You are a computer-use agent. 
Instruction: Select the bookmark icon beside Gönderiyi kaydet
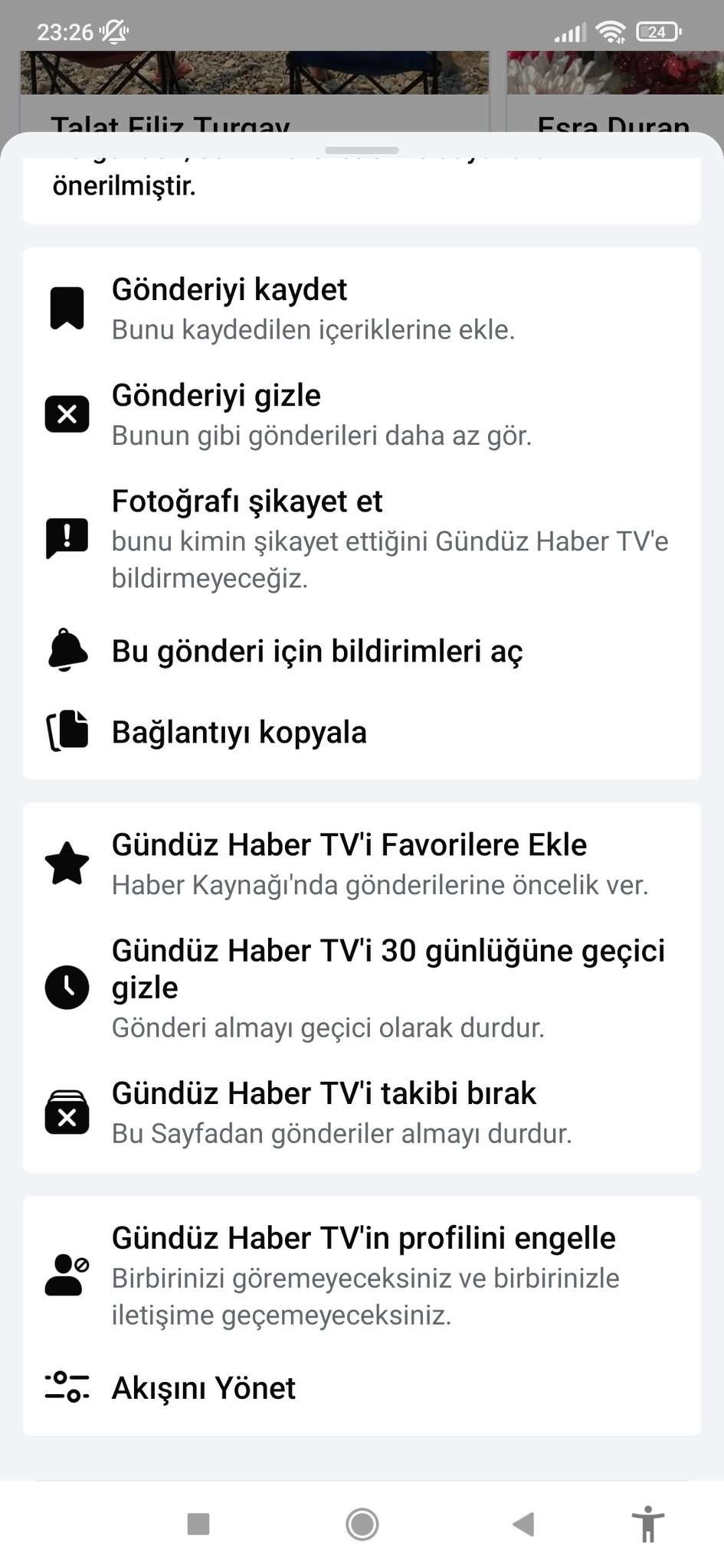click(x=67, y=306)
